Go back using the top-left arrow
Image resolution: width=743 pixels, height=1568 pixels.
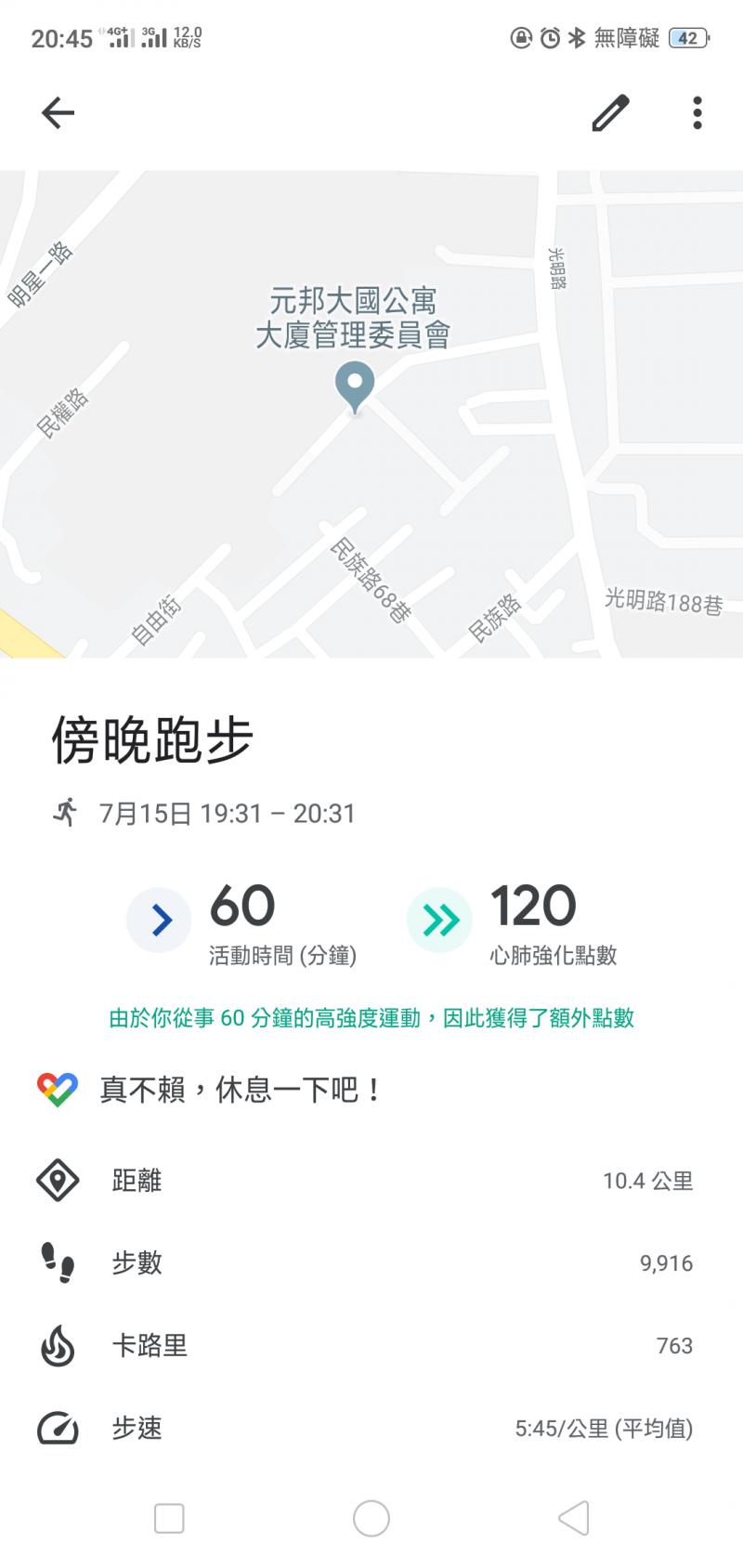point(58,113)
